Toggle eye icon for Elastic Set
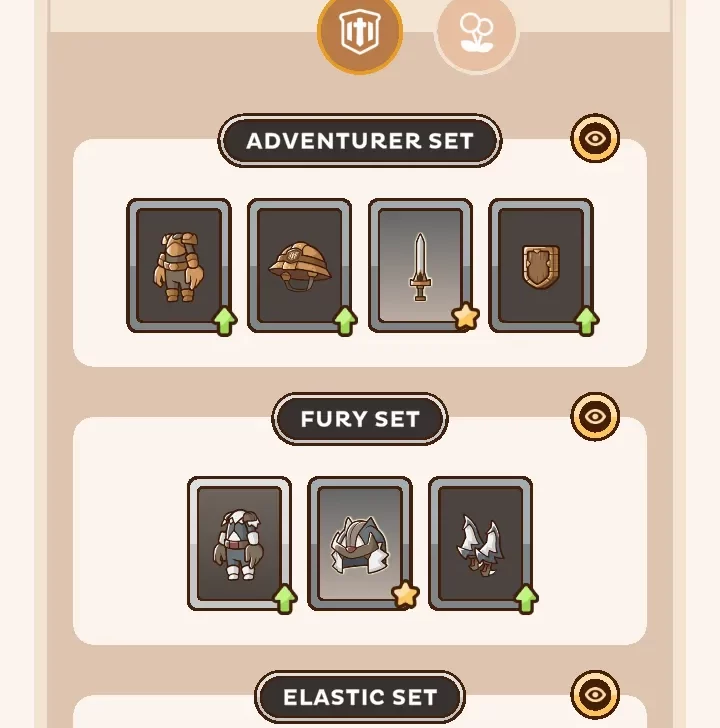This screenshot has height=728, width=720. (x=595, y=694)
